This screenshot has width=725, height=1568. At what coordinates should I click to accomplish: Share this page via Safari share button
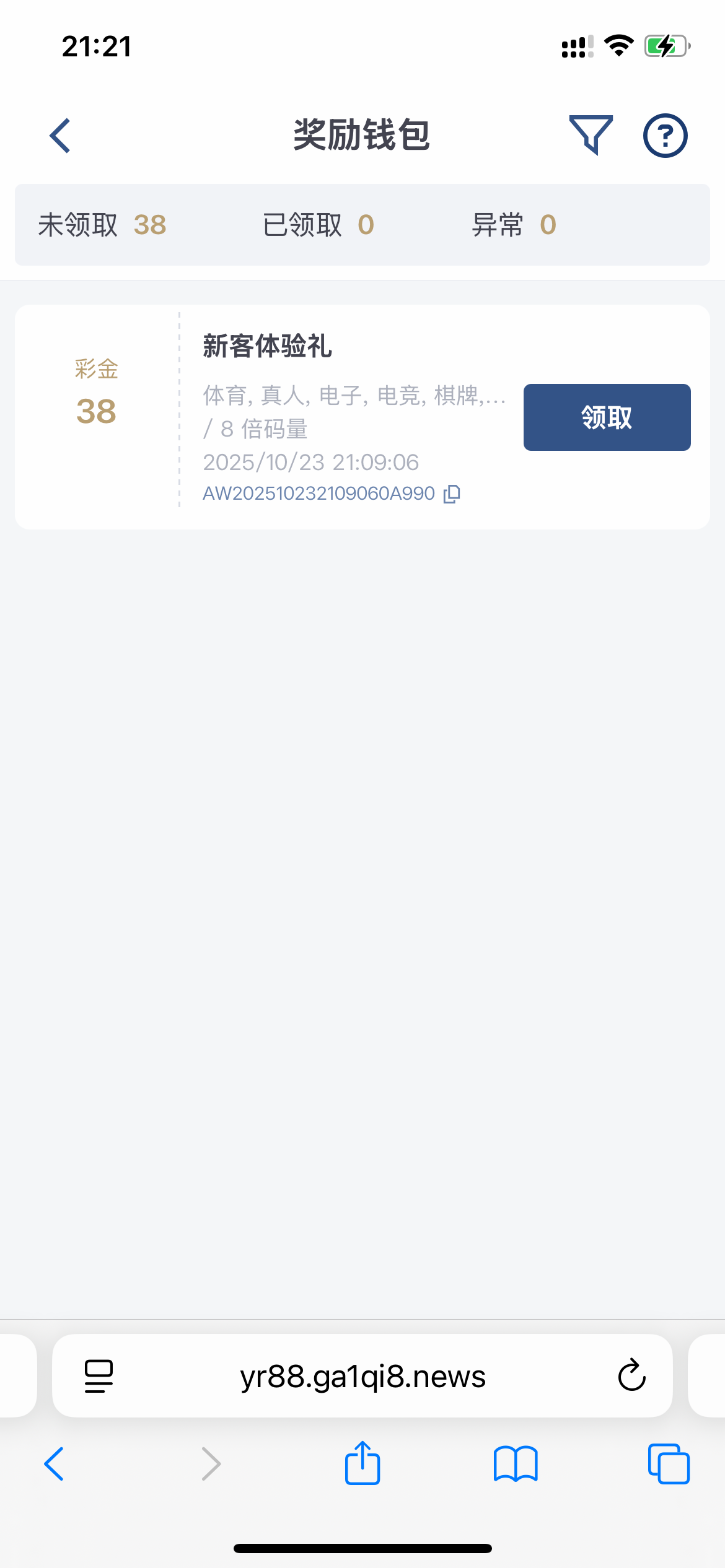pyautogui.click(x=362, y=1463)
